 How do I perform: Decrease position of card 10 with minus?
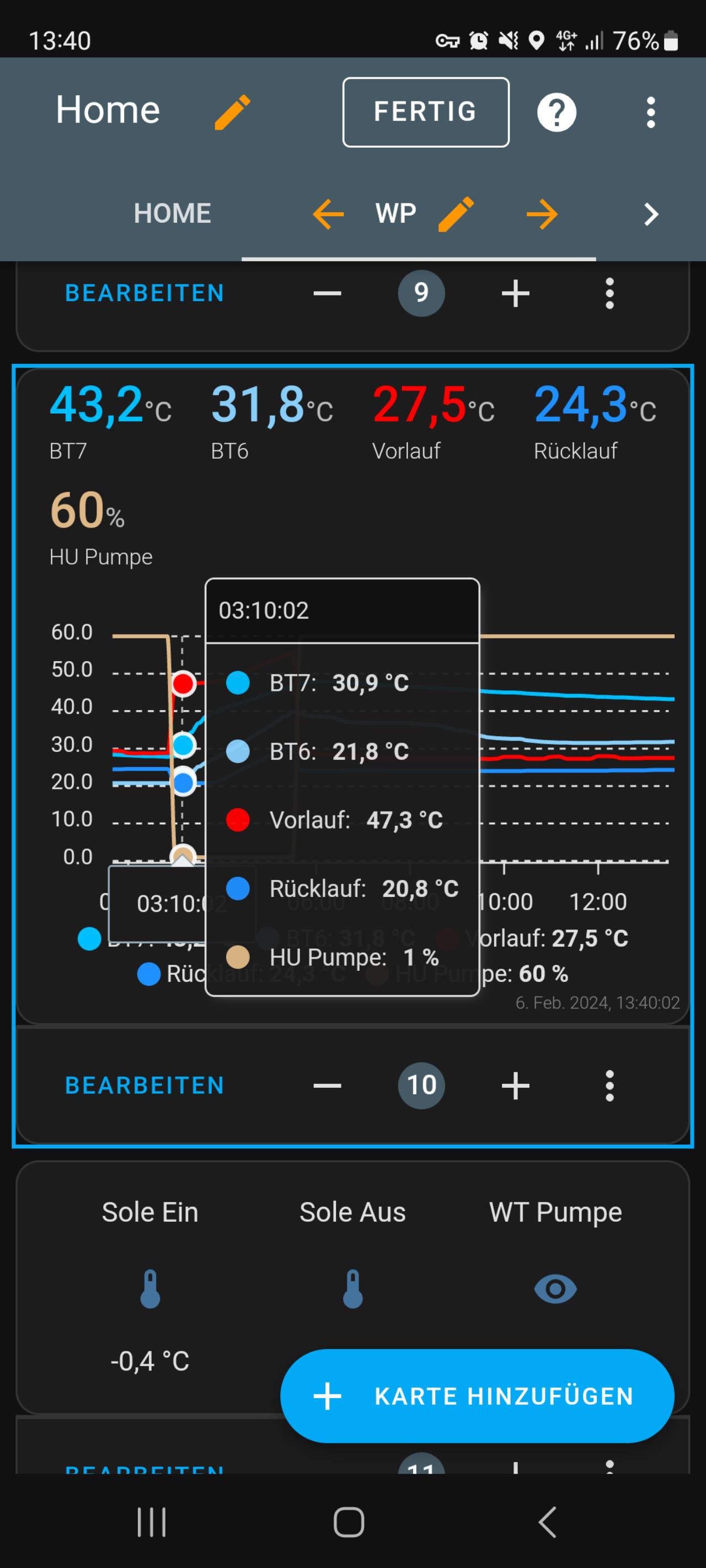pos(327,1086)
